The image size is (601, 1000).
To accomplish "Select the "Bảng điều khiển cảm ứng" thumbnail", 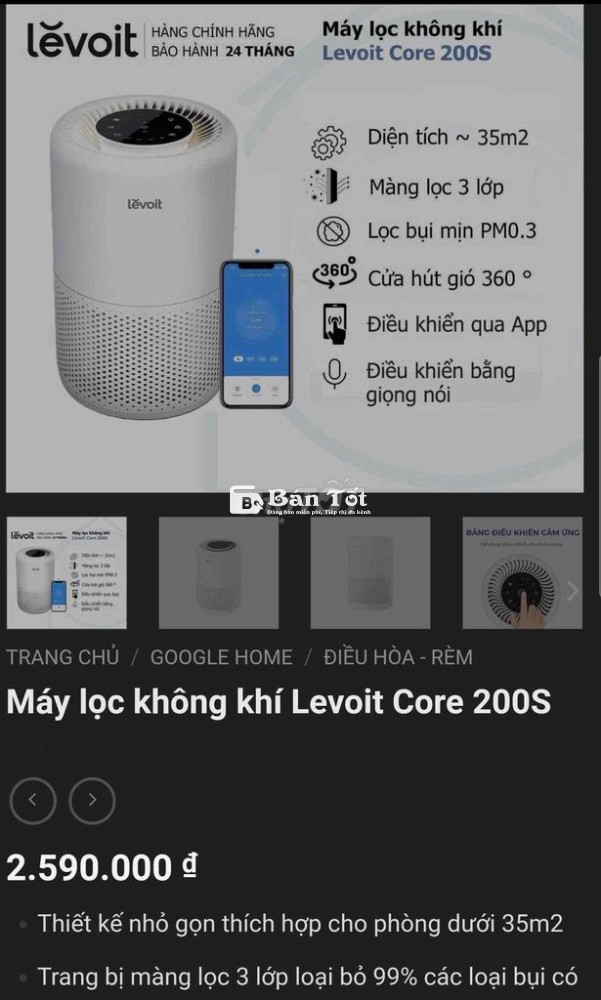I will 523,573.
